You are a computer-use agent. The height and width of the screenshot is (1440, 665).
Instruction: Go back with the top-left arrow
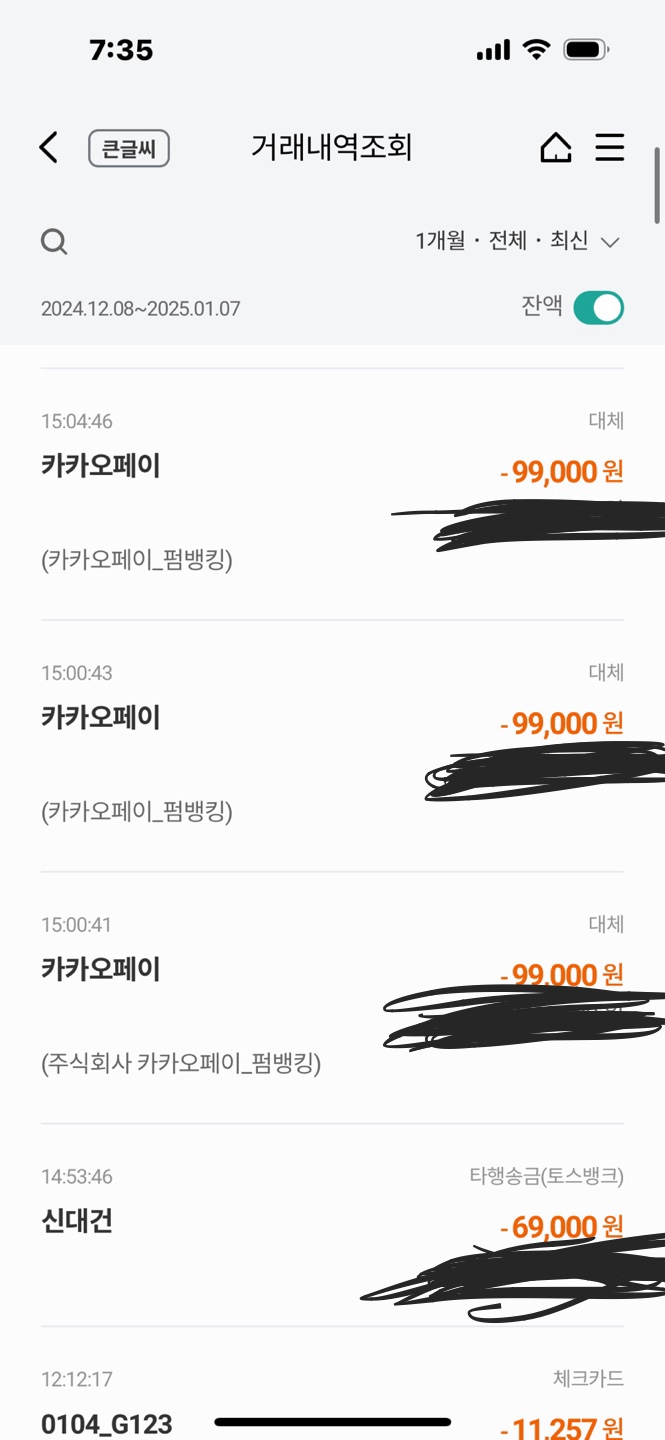point(48,148)
